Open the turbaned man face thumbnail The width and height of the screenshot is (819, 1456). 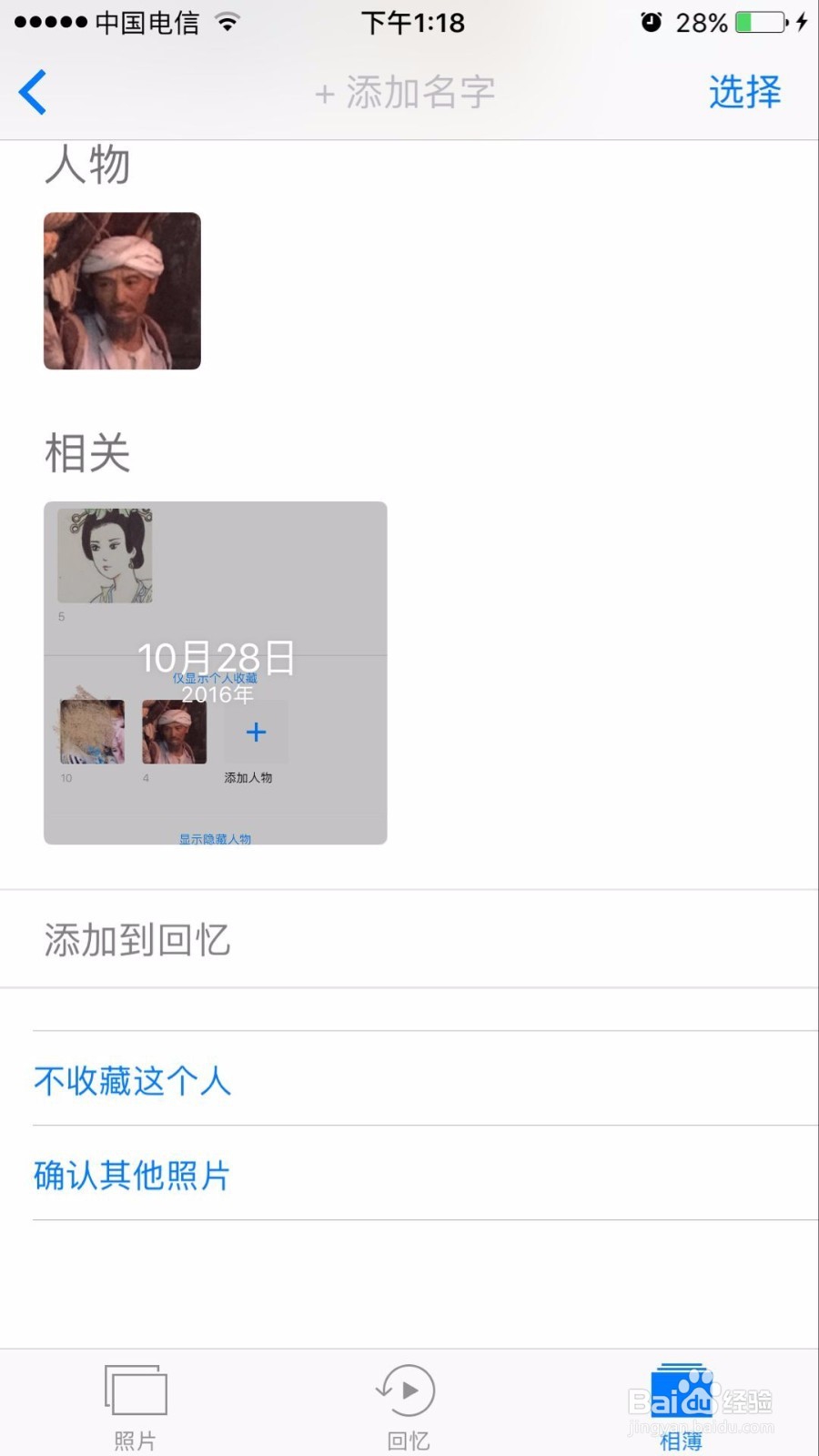pos(121,290)
